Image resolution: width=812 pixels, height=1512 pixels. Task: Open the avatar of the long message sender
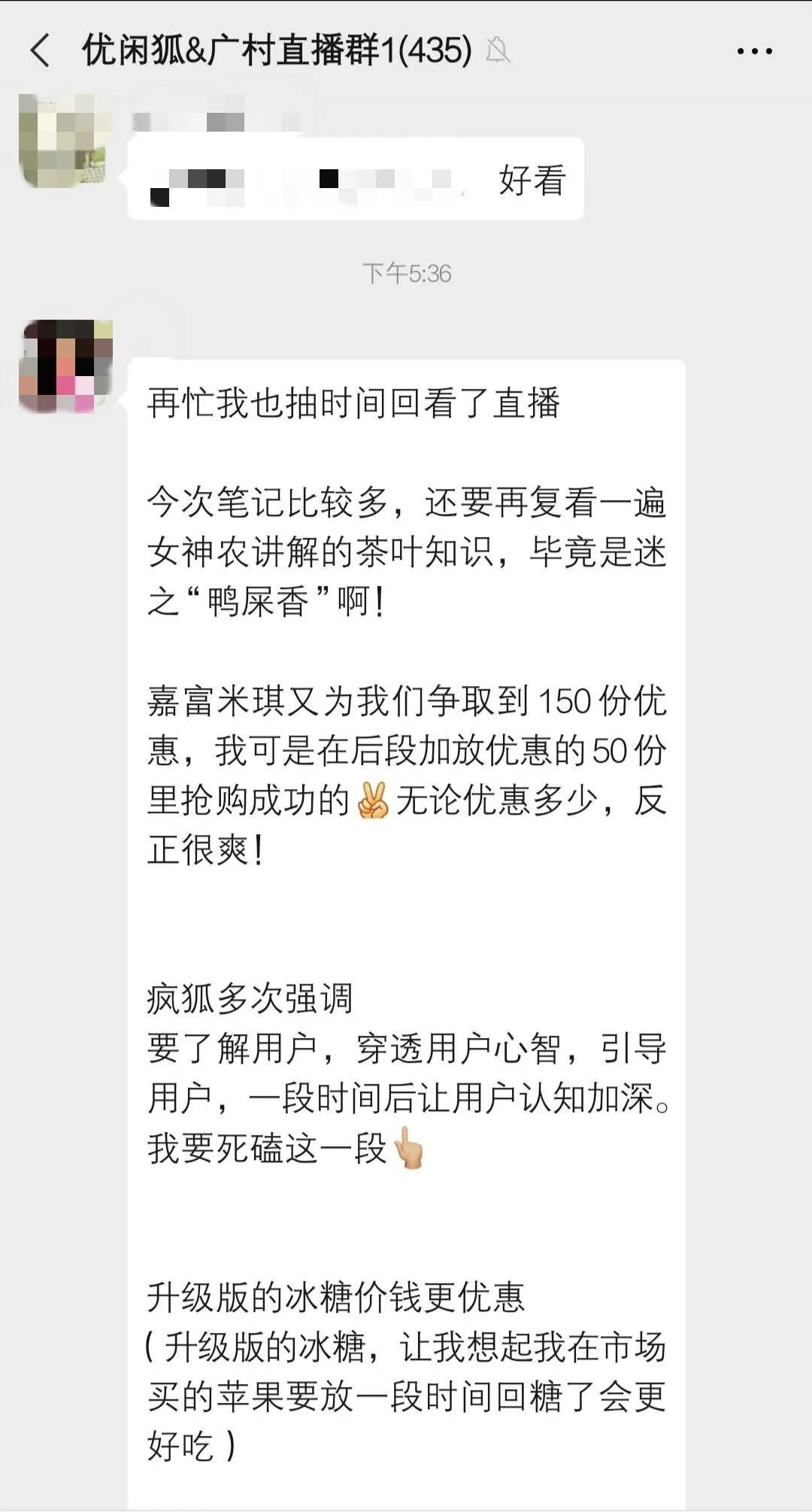click(66, 366)
